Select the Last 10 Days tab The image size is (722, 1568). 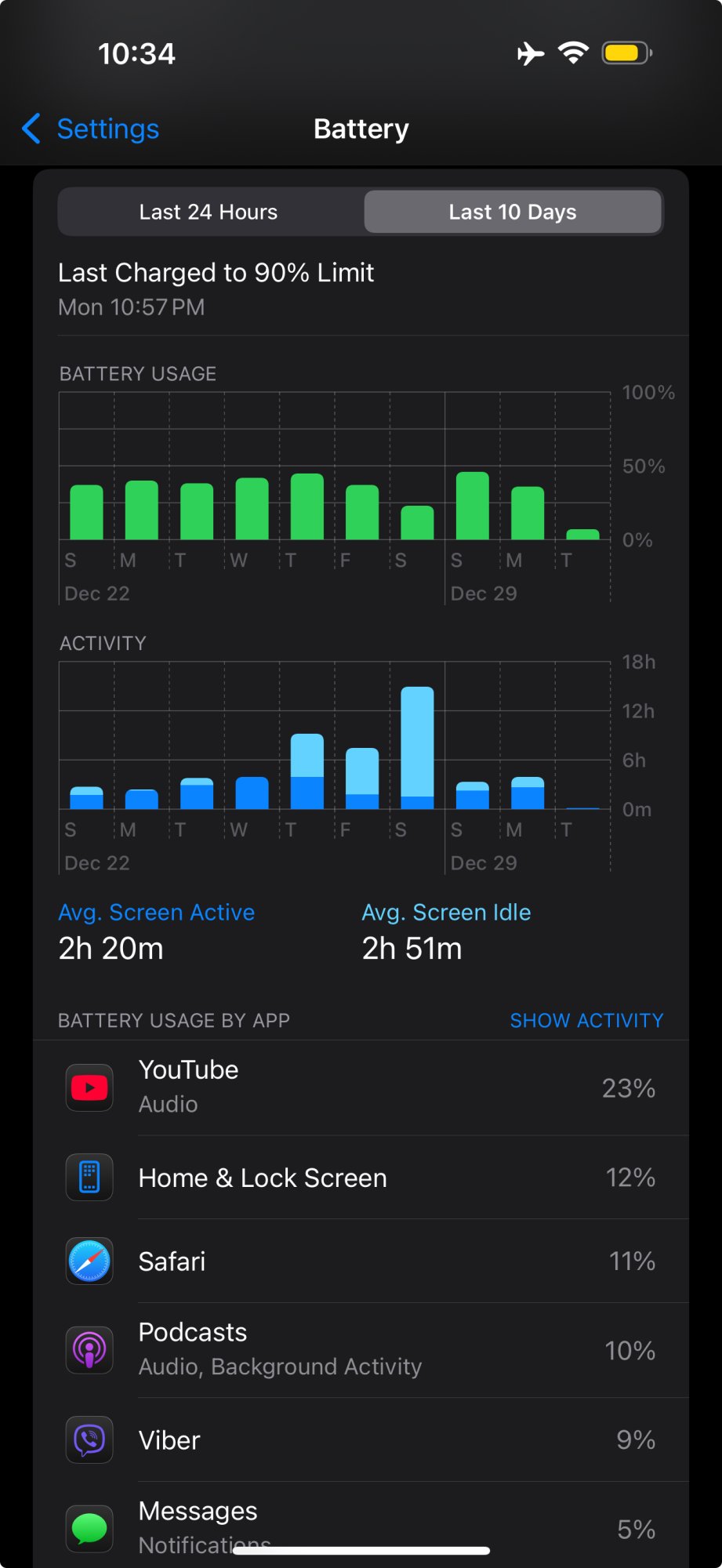click(512, 211)
